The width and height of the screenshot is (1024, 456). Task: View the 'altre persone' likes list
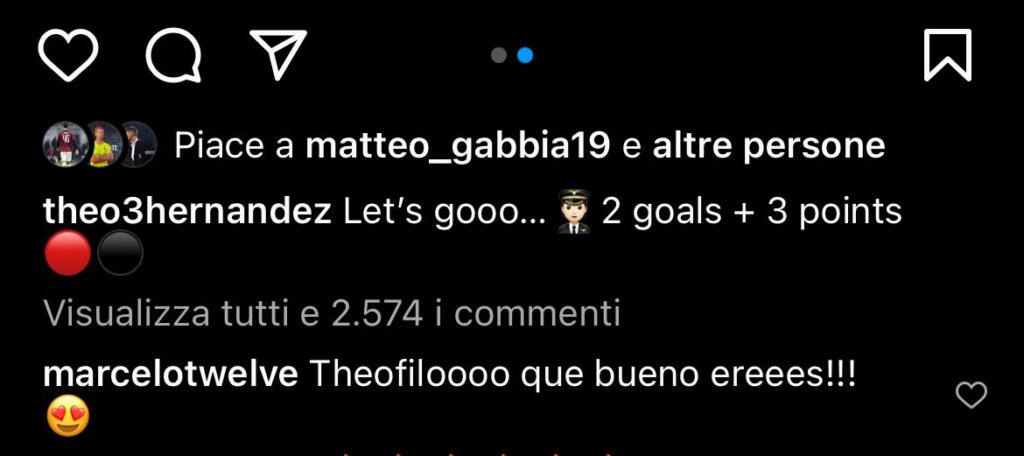(x=768, y=146)
